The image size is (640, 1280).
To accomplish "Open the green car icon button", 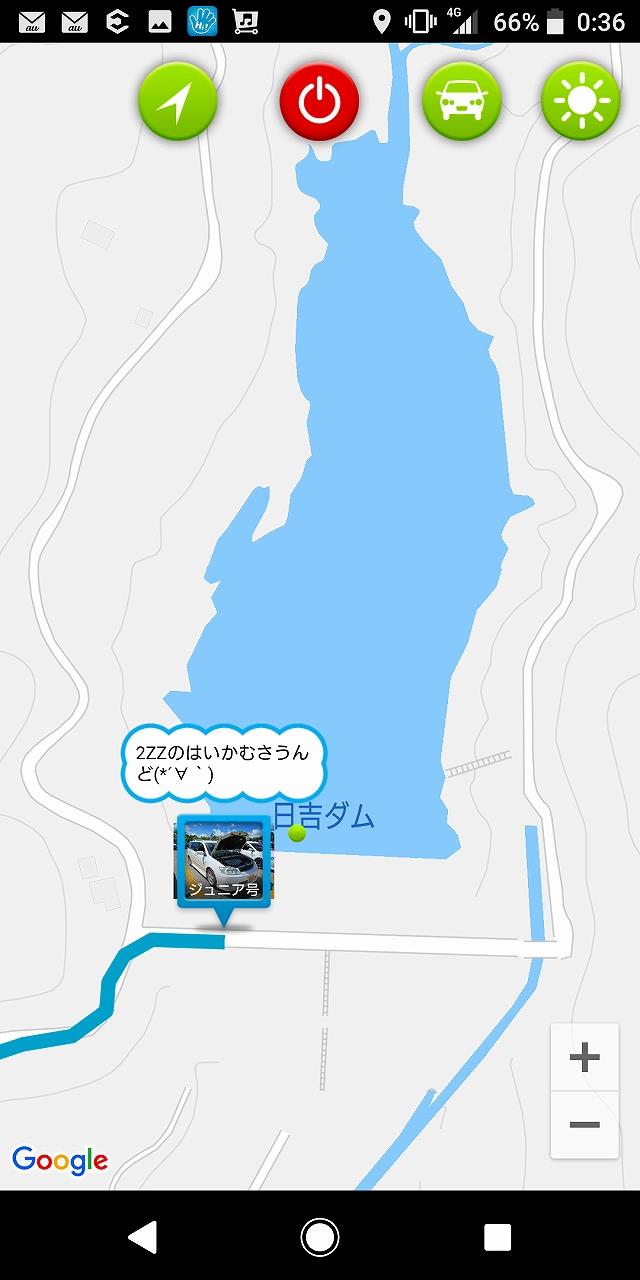I will (x=461, y=100).
